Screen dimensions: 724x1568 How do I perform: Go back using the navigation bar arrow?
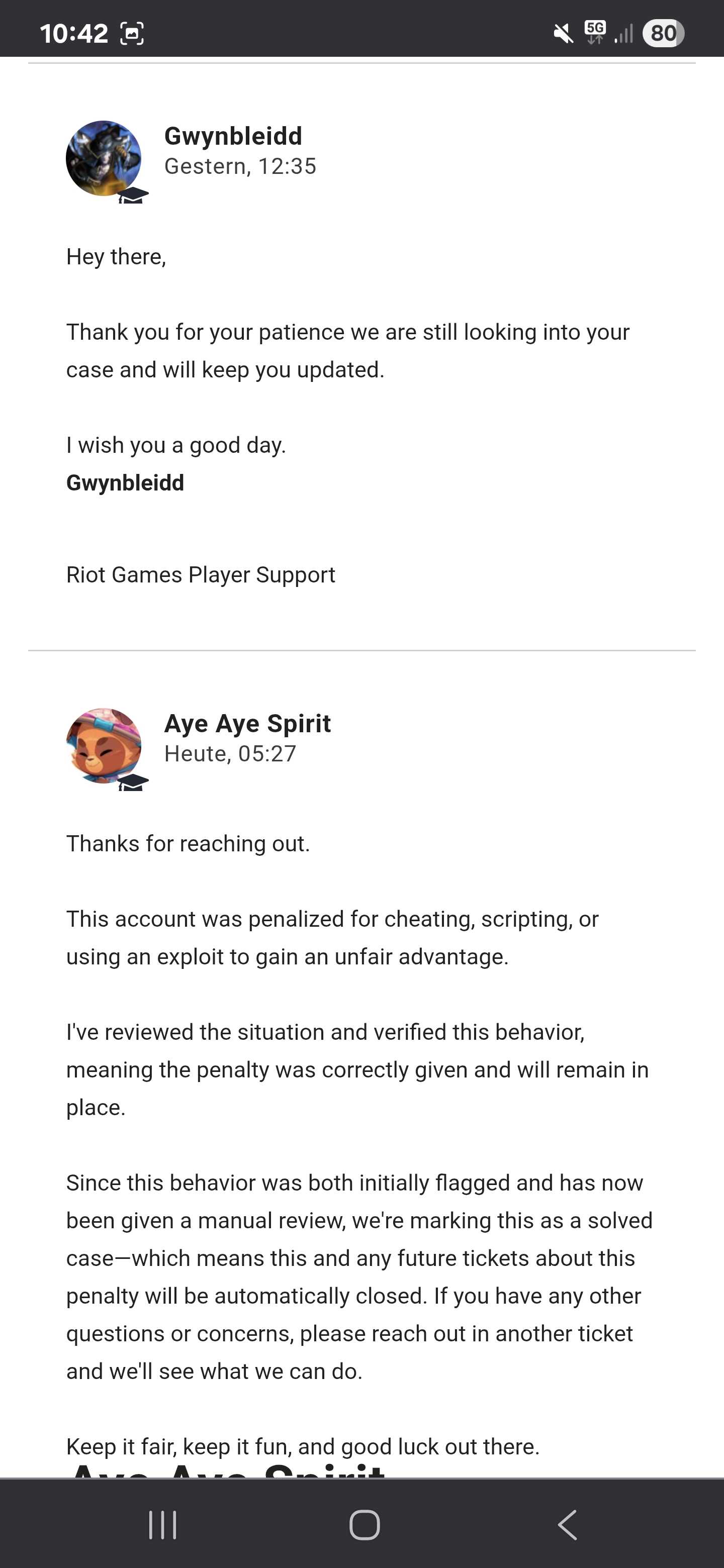567,1525
